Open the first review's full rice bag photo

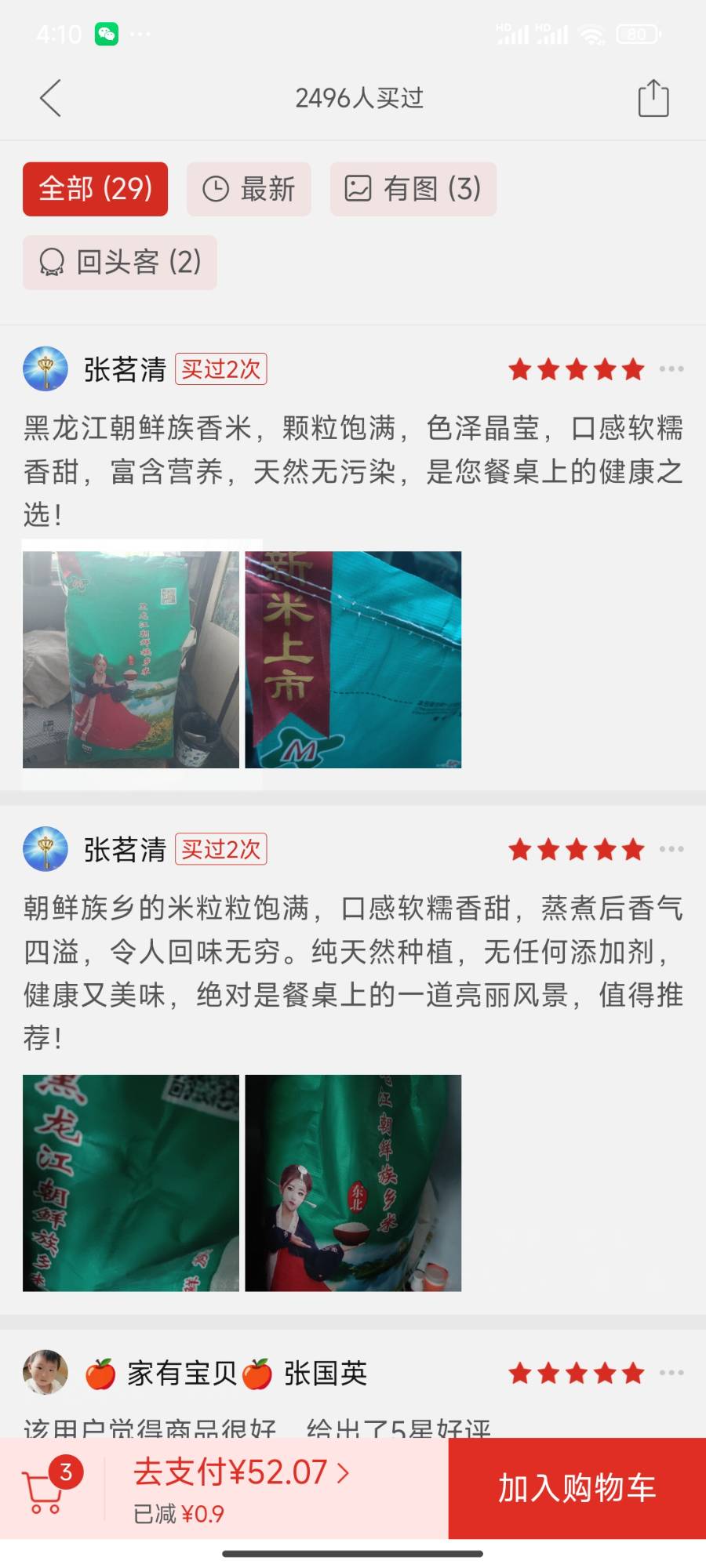click(131, 659)
